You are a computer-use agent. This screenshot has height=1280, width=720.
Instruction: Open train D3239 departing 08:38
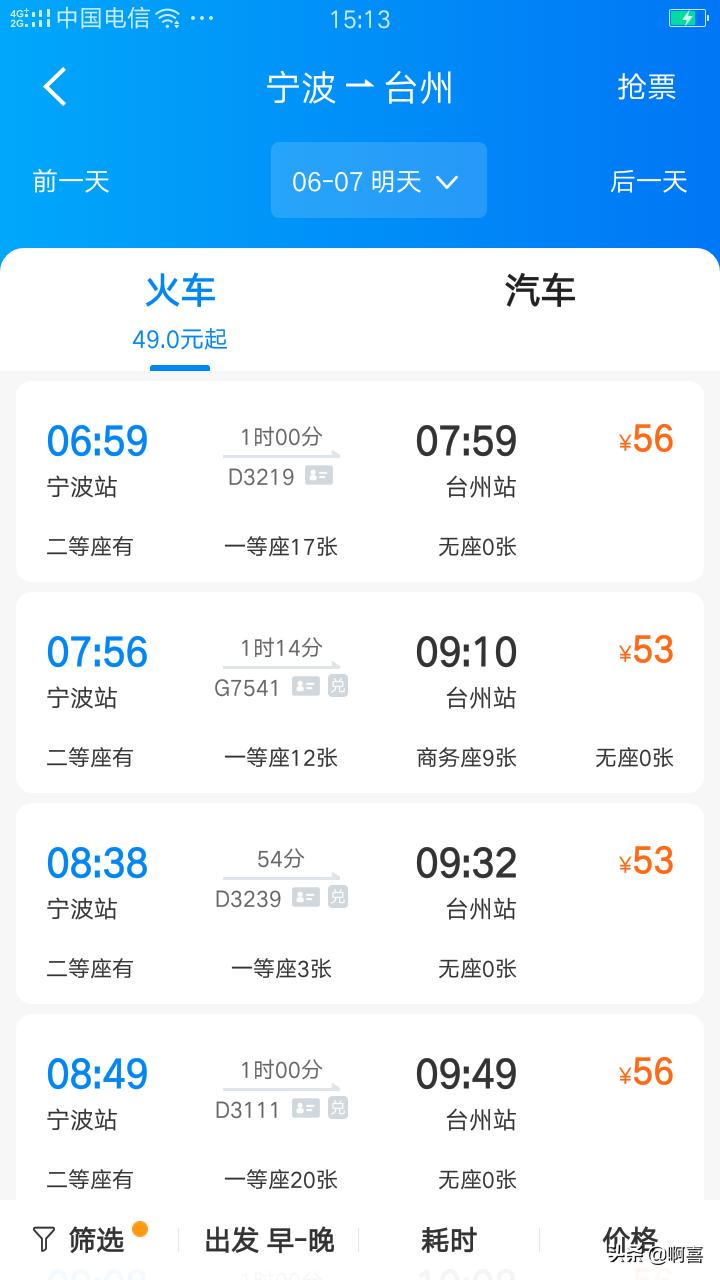(360, 903)
